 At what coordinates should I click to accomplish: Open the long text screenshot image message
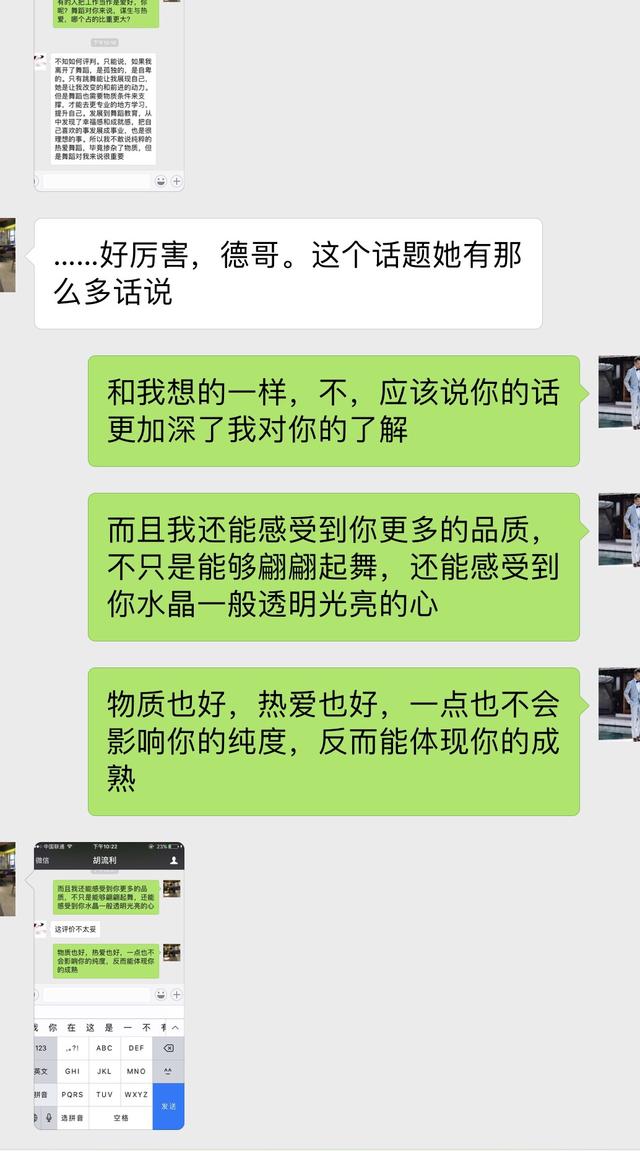[109, 95]
